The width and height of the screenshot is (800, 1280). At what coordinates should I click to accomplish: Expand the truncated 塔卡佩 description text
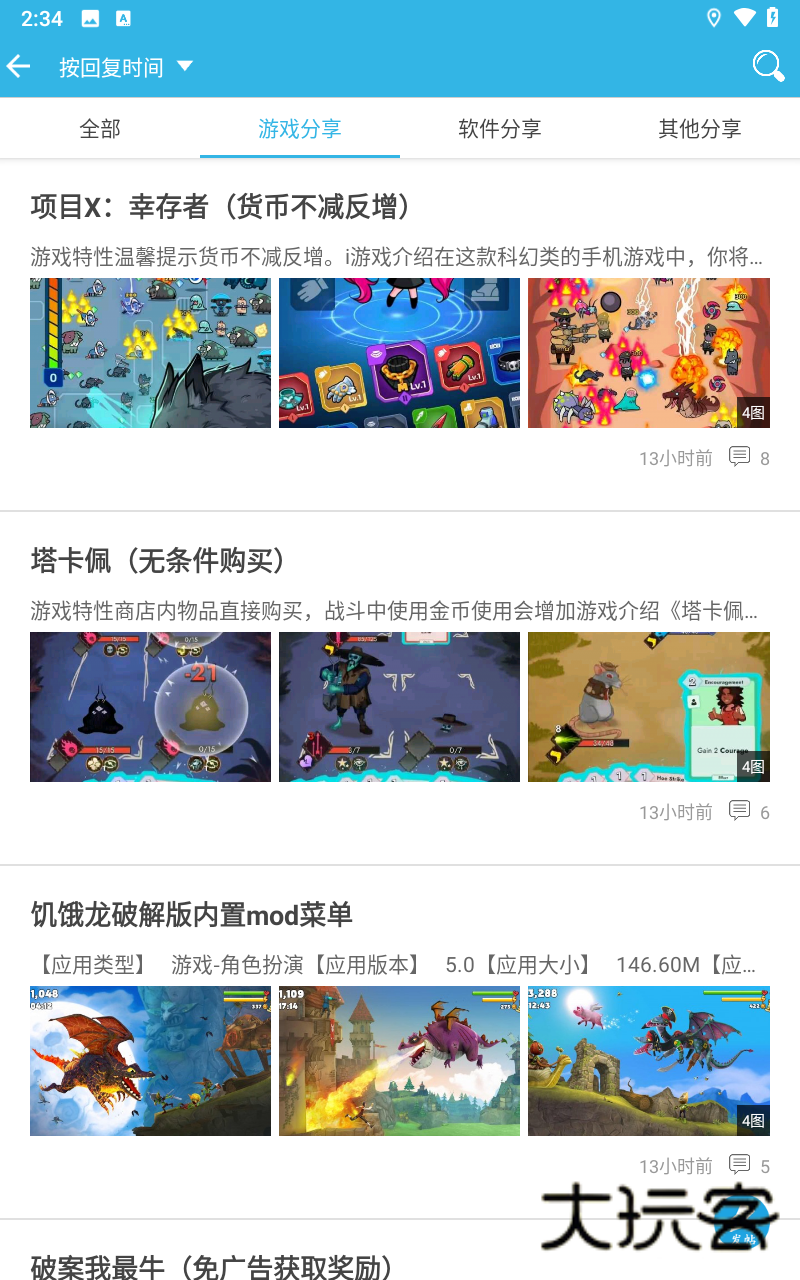point(400,612)
